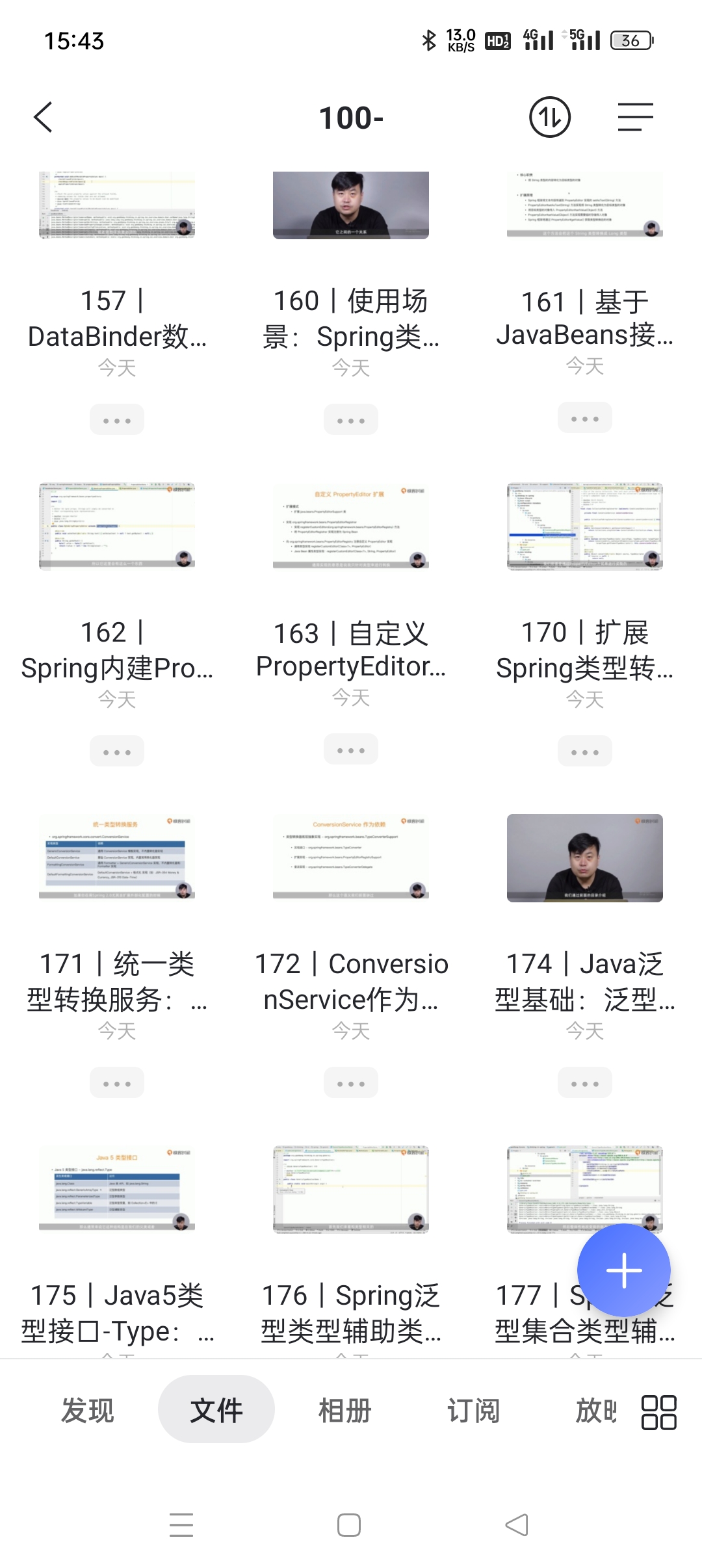702x1568 pixels.
Task: Open video 160 使用场景
Action: pyautogui.click(x=351, y=205)
